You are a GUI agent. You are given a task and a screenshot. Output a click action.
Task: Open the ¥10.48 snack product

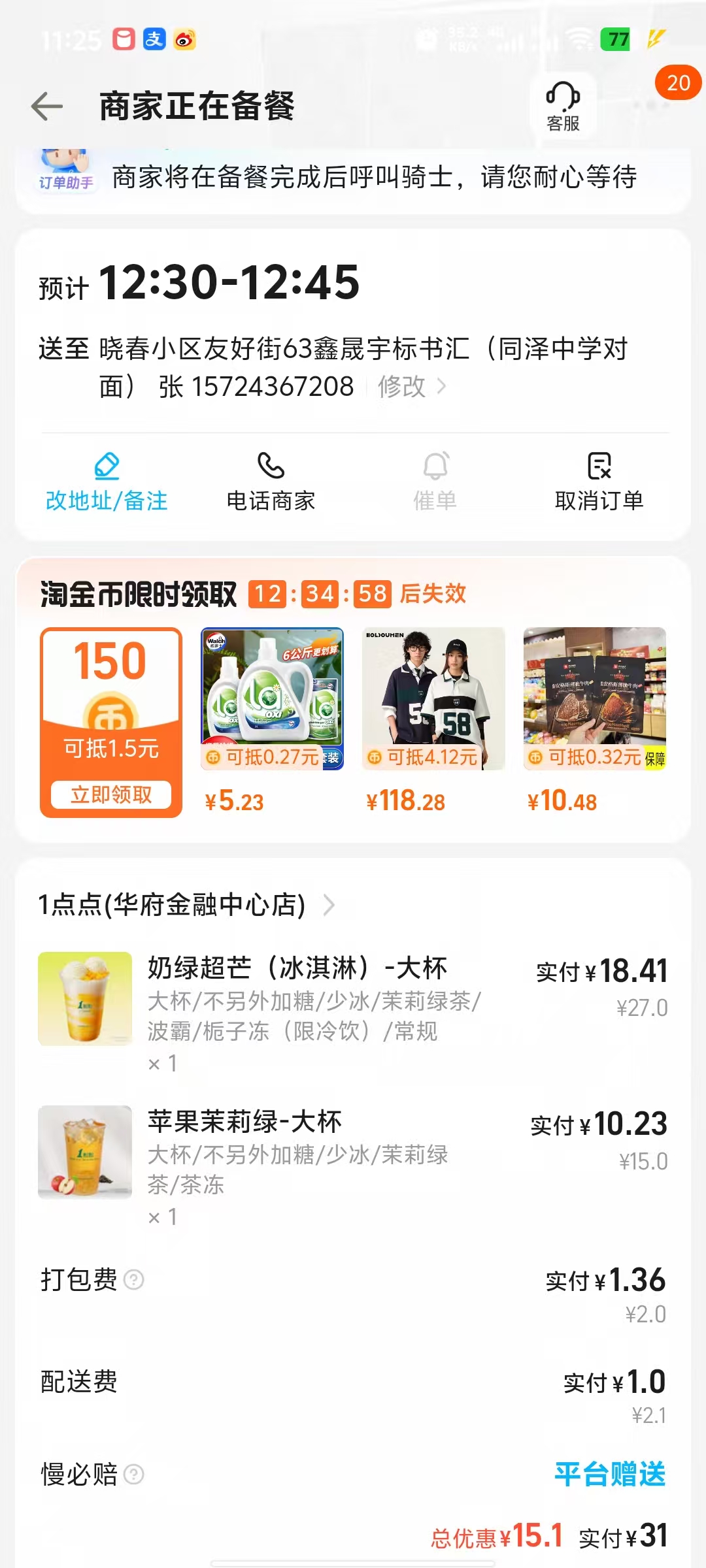click(x=595, y=699)
